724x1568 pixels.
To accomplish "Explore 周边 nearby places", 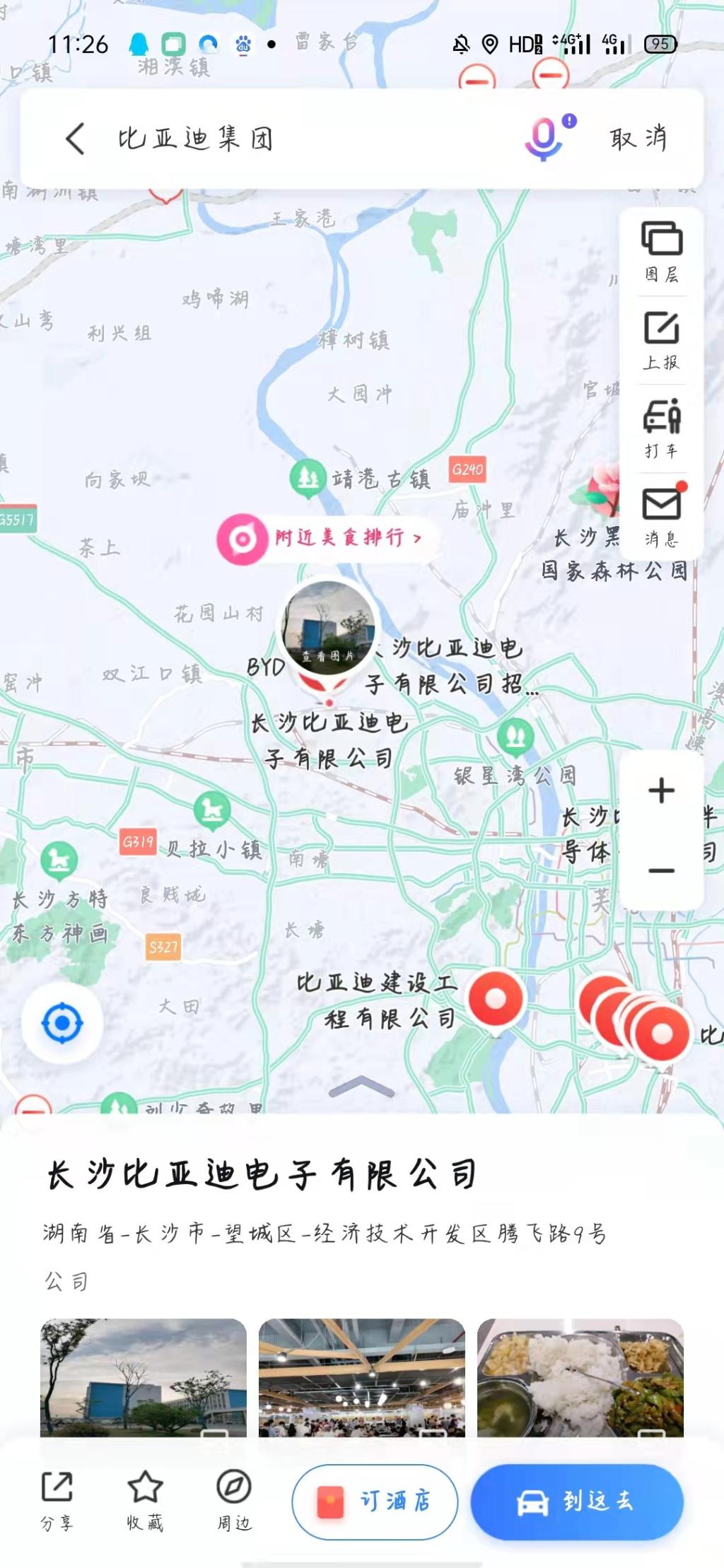I will [x=234, y=1500].
